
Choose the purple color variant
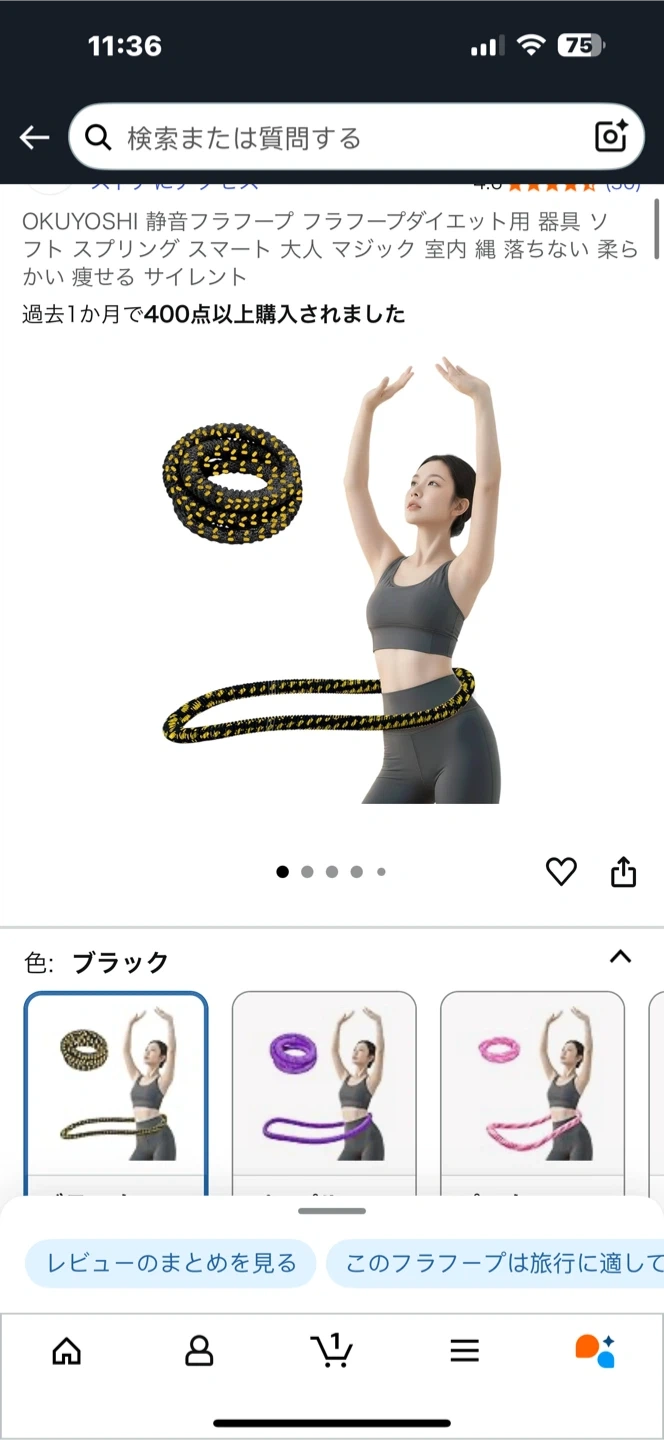324,1090
